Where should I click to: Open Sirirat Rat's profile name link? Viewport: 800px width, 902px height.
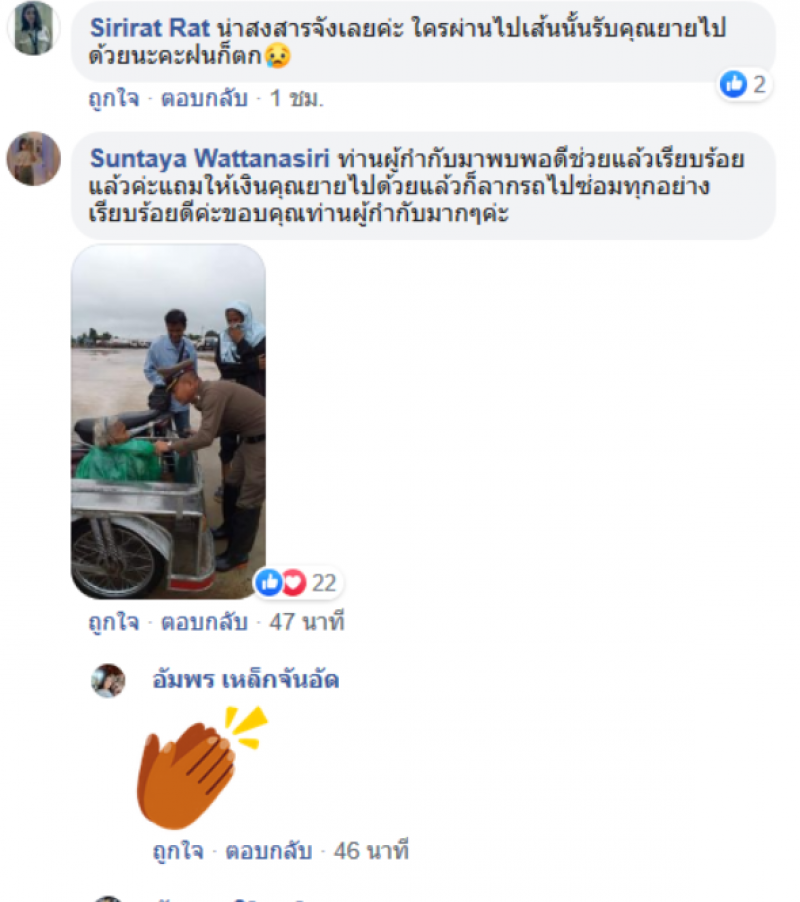coord(150,28)
